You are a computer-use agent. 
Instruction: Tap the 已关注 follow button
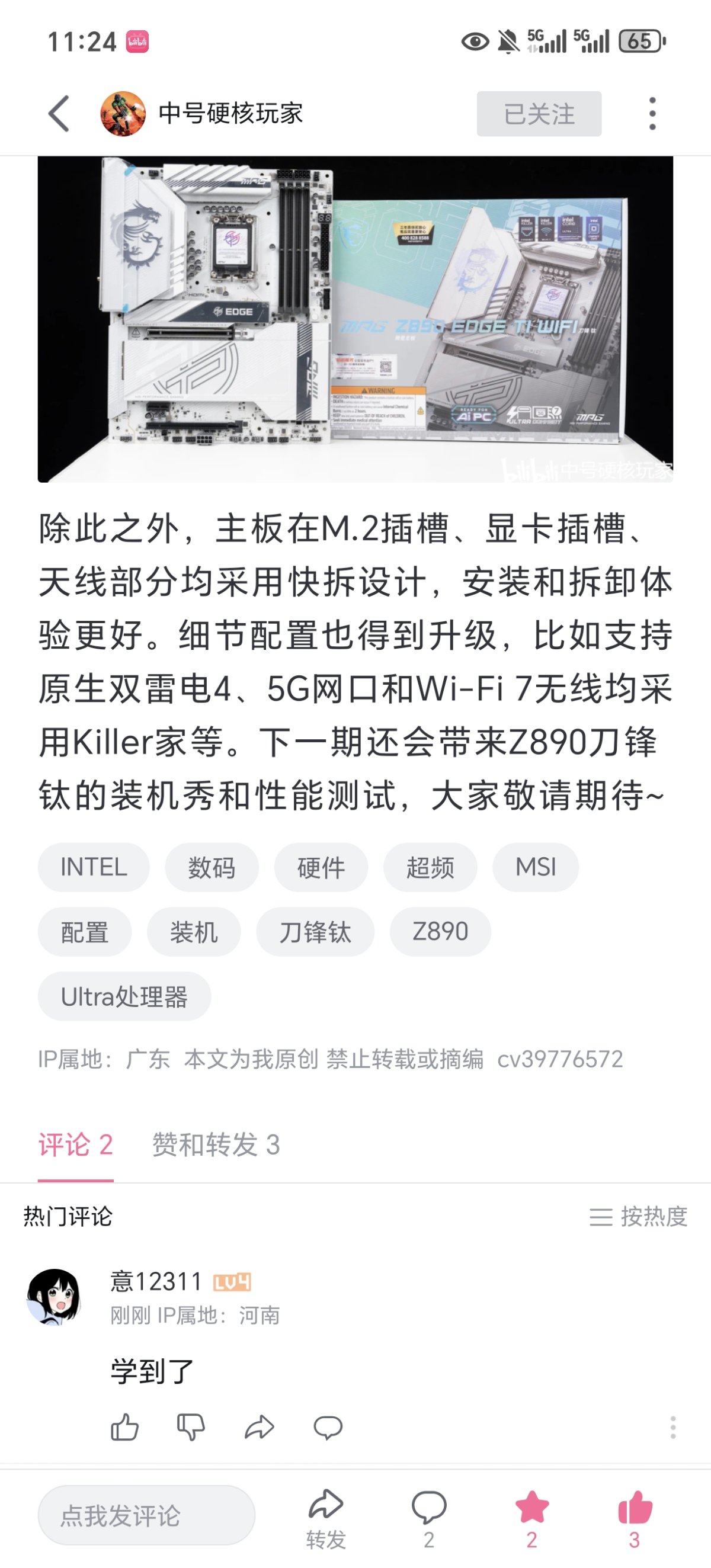click(x=539, y=114)
